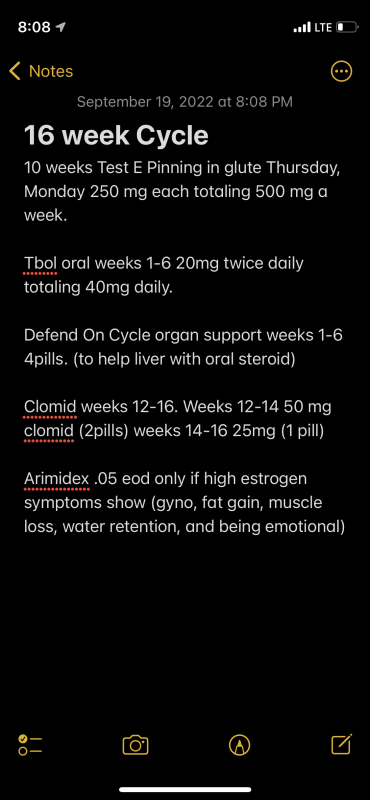Compose a new note
This screenshot has width=370, height=800.
[341, 744]
